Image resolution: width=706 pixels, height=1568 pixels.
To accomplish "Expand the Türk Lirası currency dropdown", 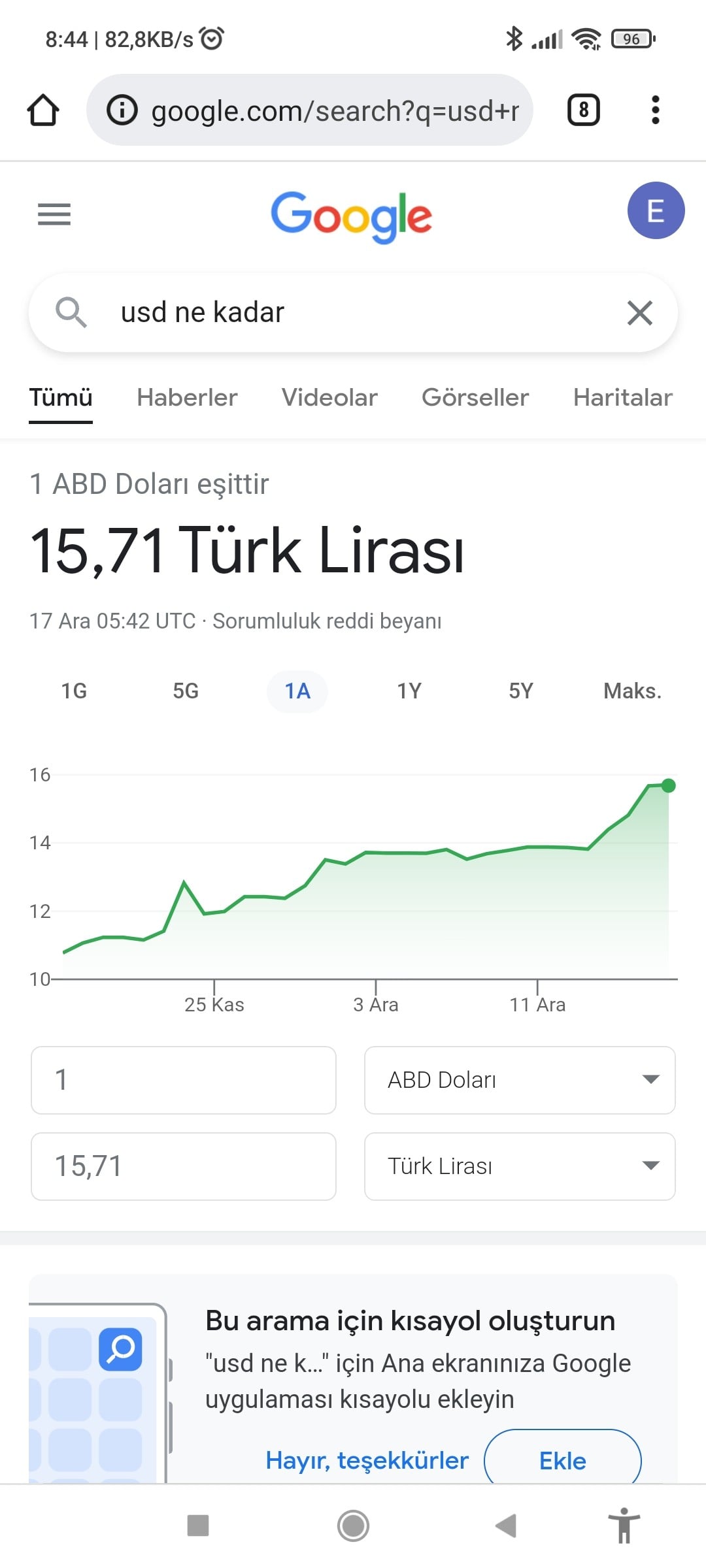I will (520, 1166).
